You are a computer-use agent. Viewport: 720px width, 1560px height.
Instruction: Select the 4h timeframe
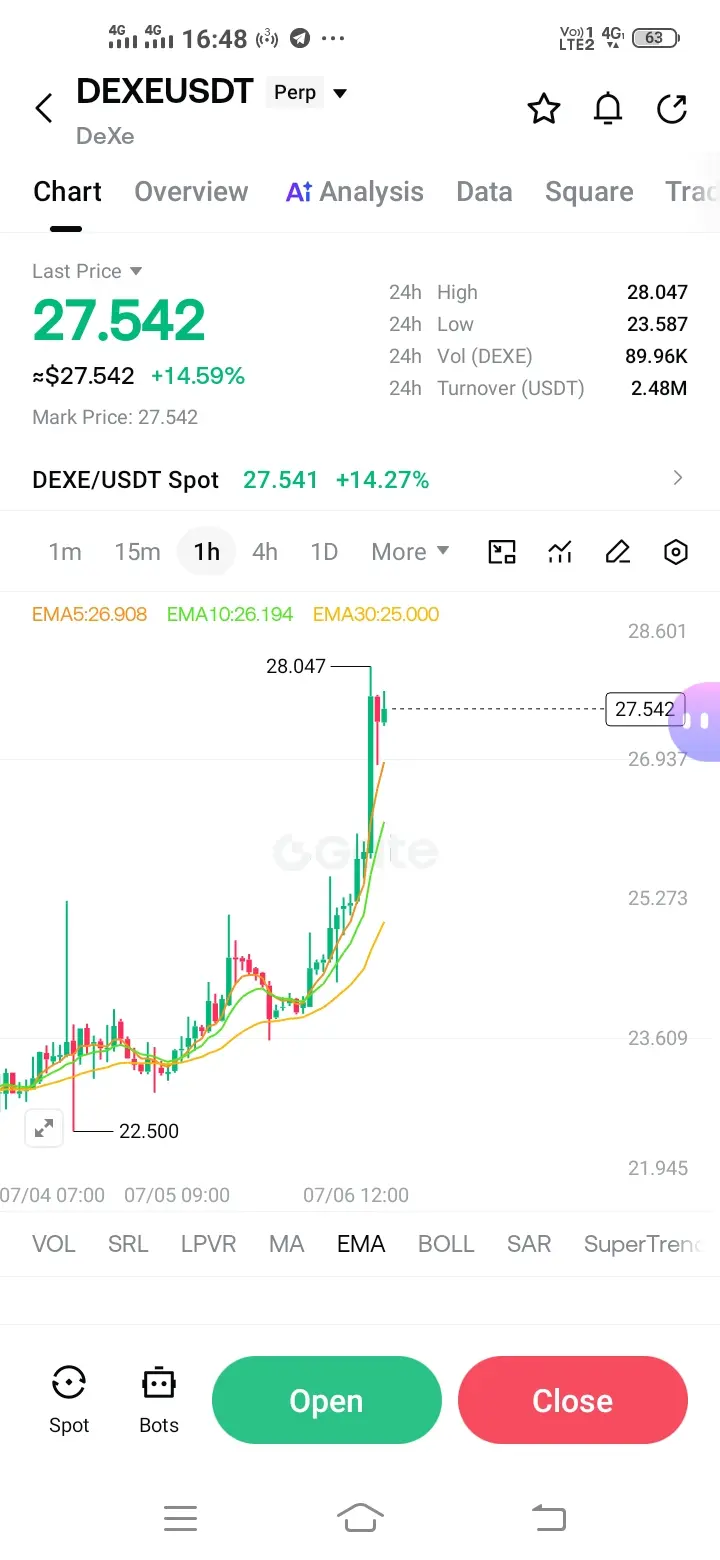click(x=265, y=552)
